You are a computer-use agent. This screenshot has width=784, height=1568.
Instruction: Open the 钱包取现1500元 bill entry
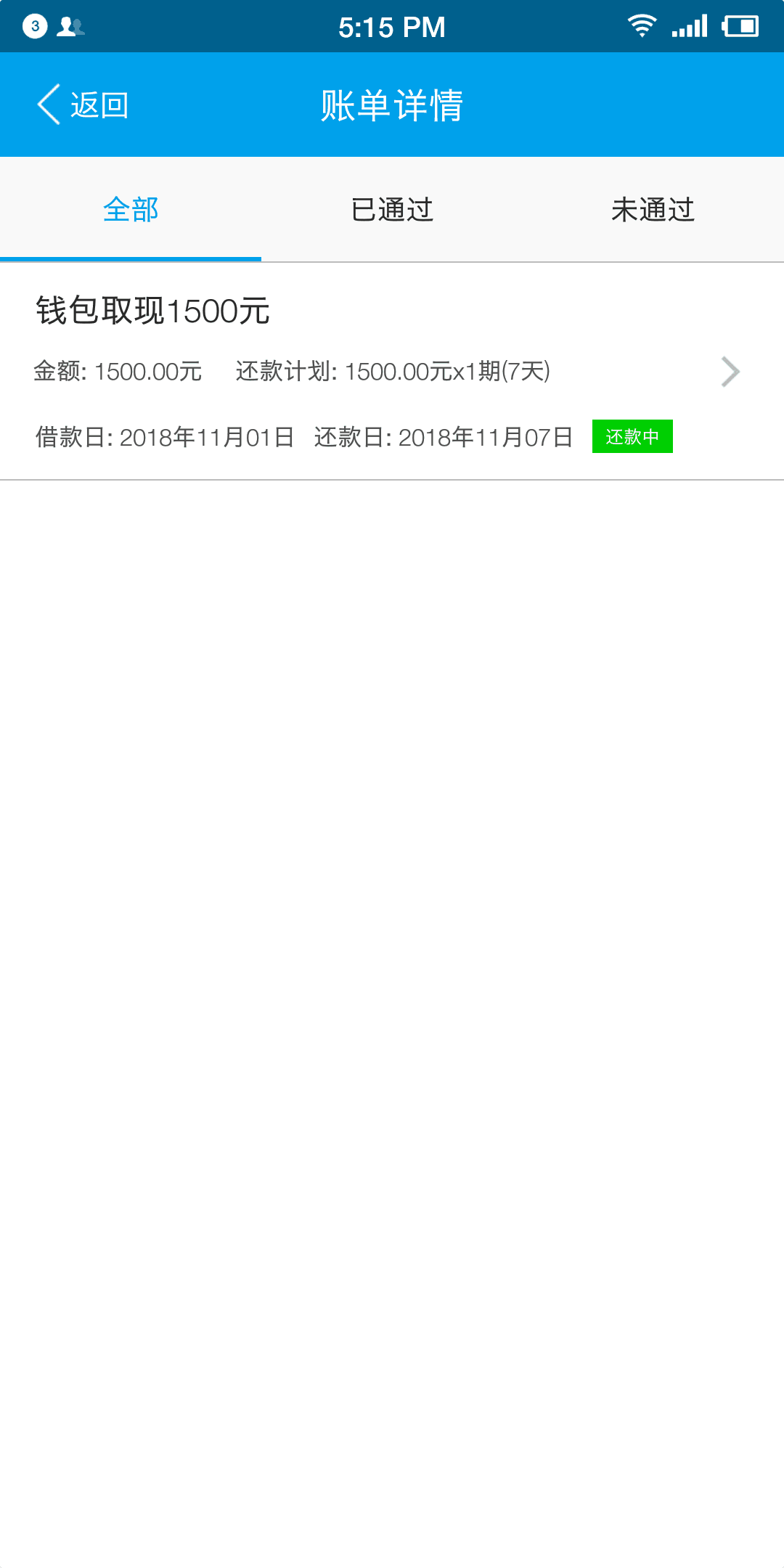(392, 372)
